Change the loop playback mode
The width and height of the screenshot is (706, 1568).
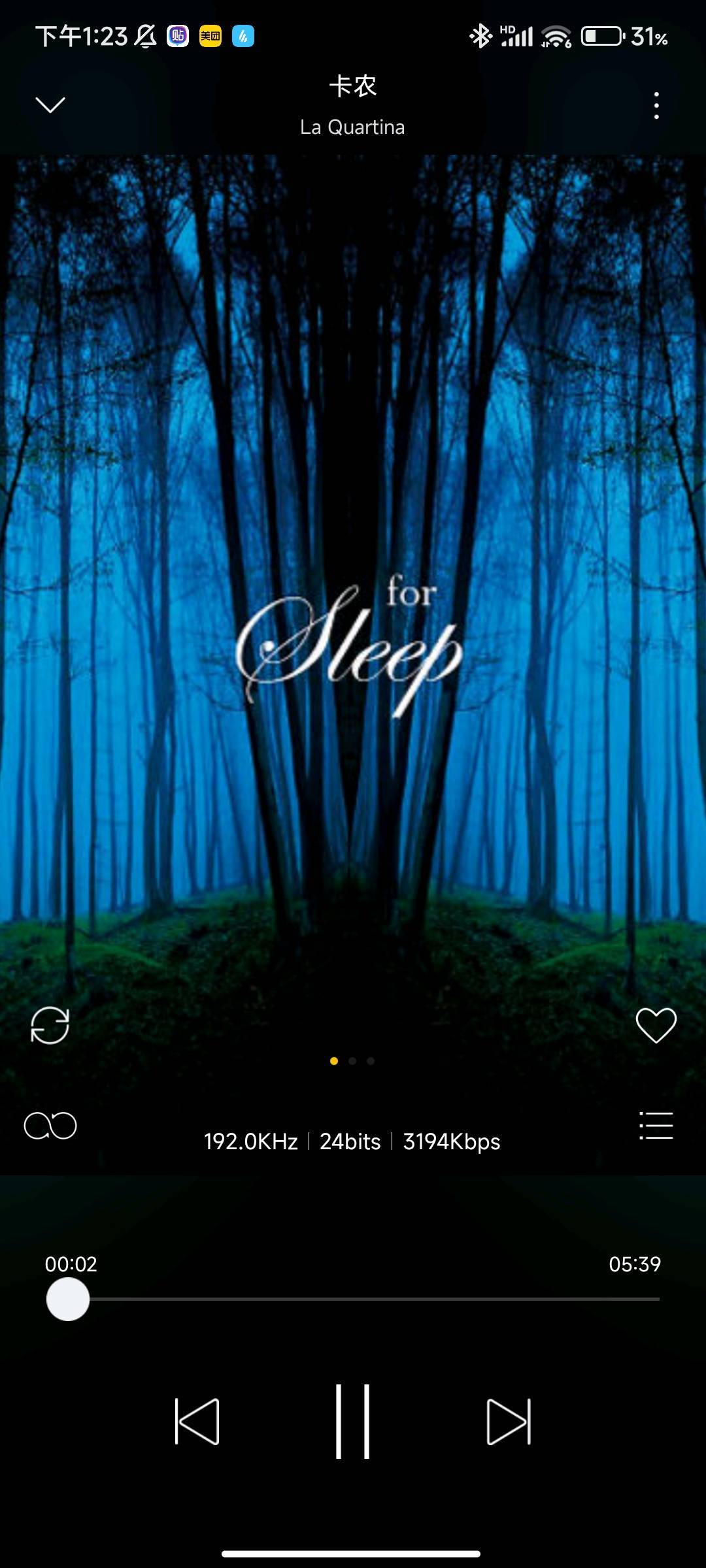50,1126
